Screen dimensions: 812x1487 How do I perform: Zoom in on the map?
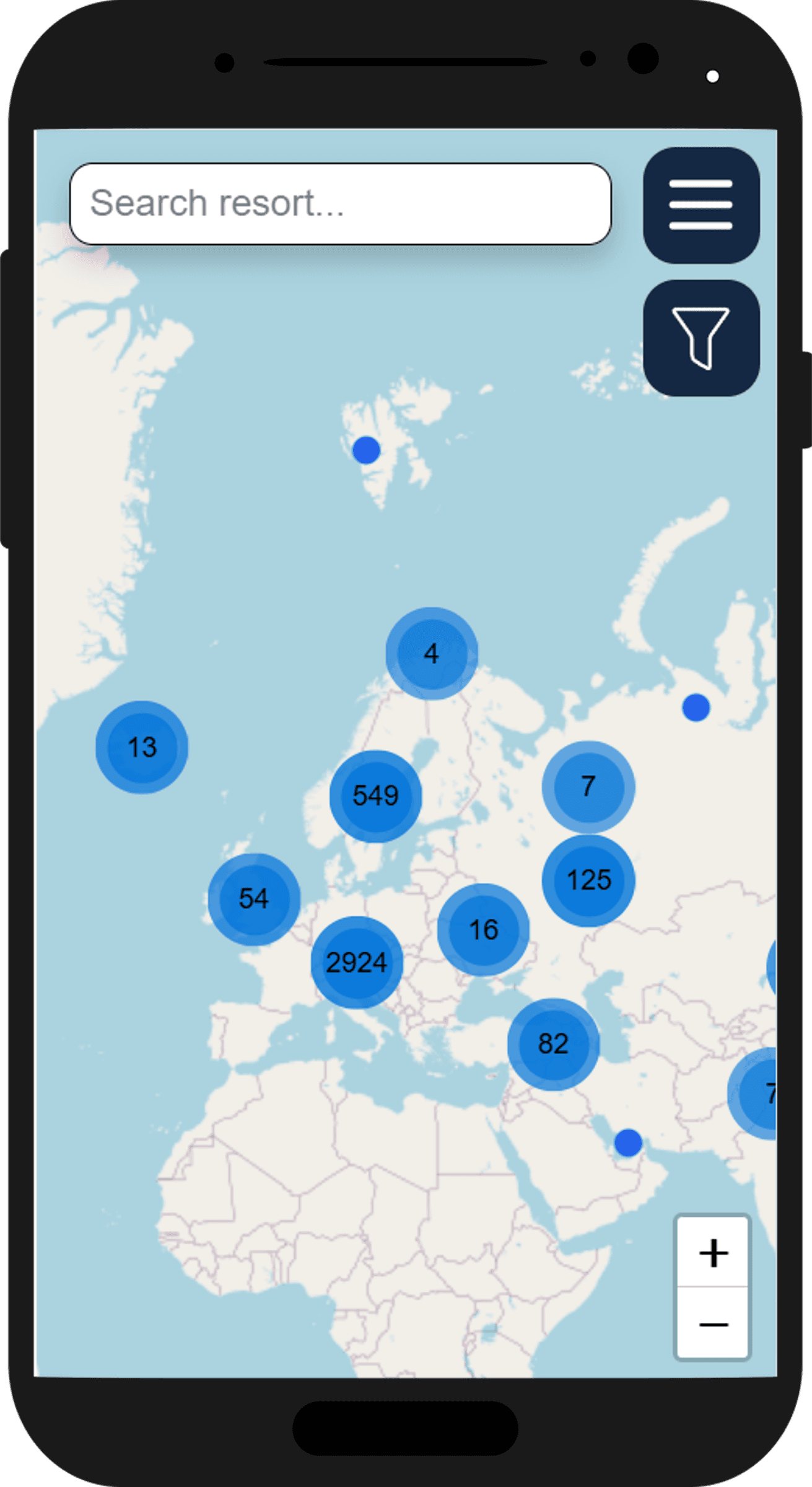(x=713, y=1253)
